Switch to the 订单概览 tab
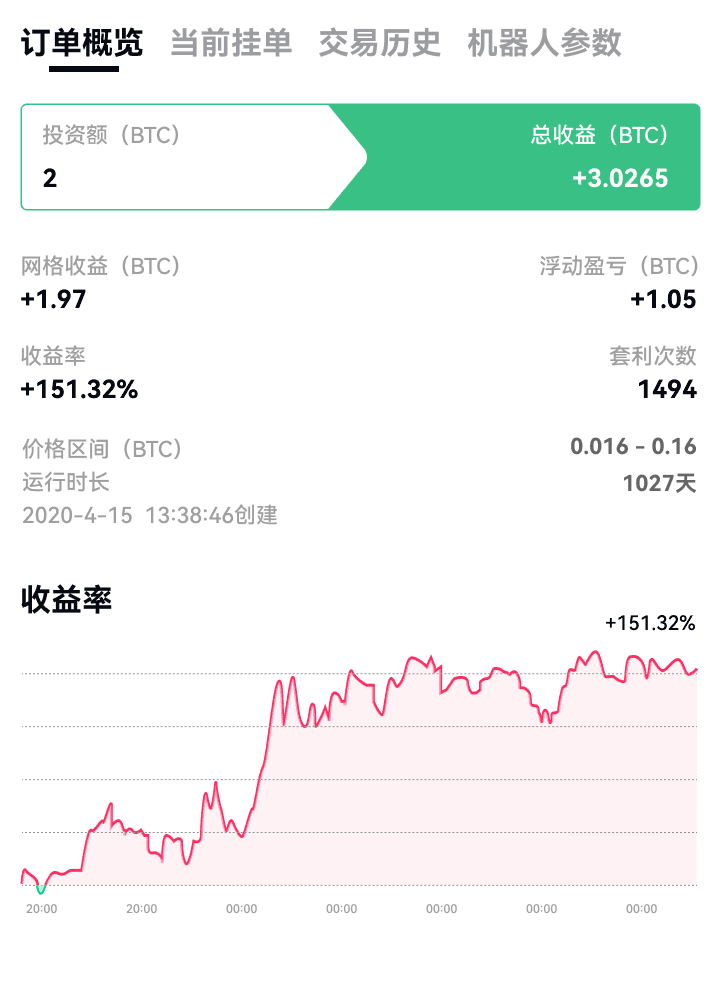 tap(82, 43)
